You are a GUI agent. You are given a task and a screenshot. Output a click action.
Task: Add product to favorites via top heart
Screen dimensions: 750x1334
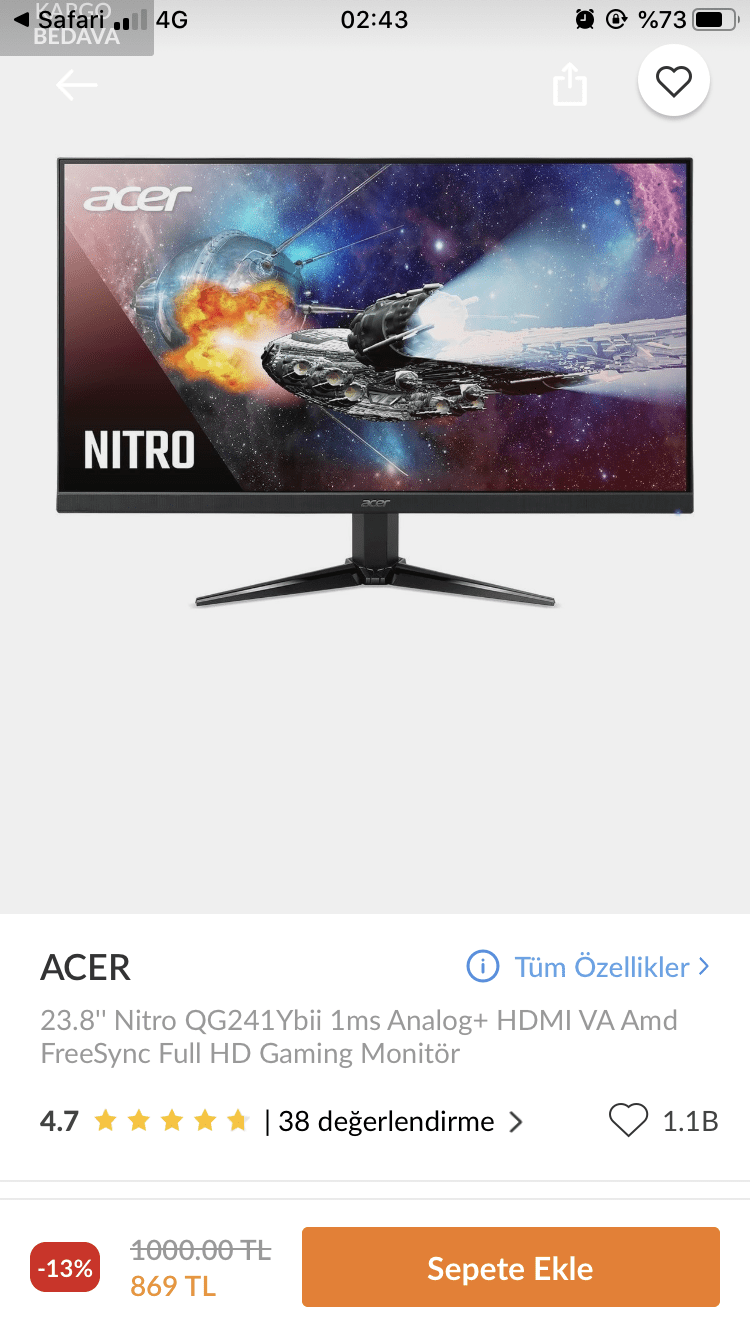pos(674,82)
